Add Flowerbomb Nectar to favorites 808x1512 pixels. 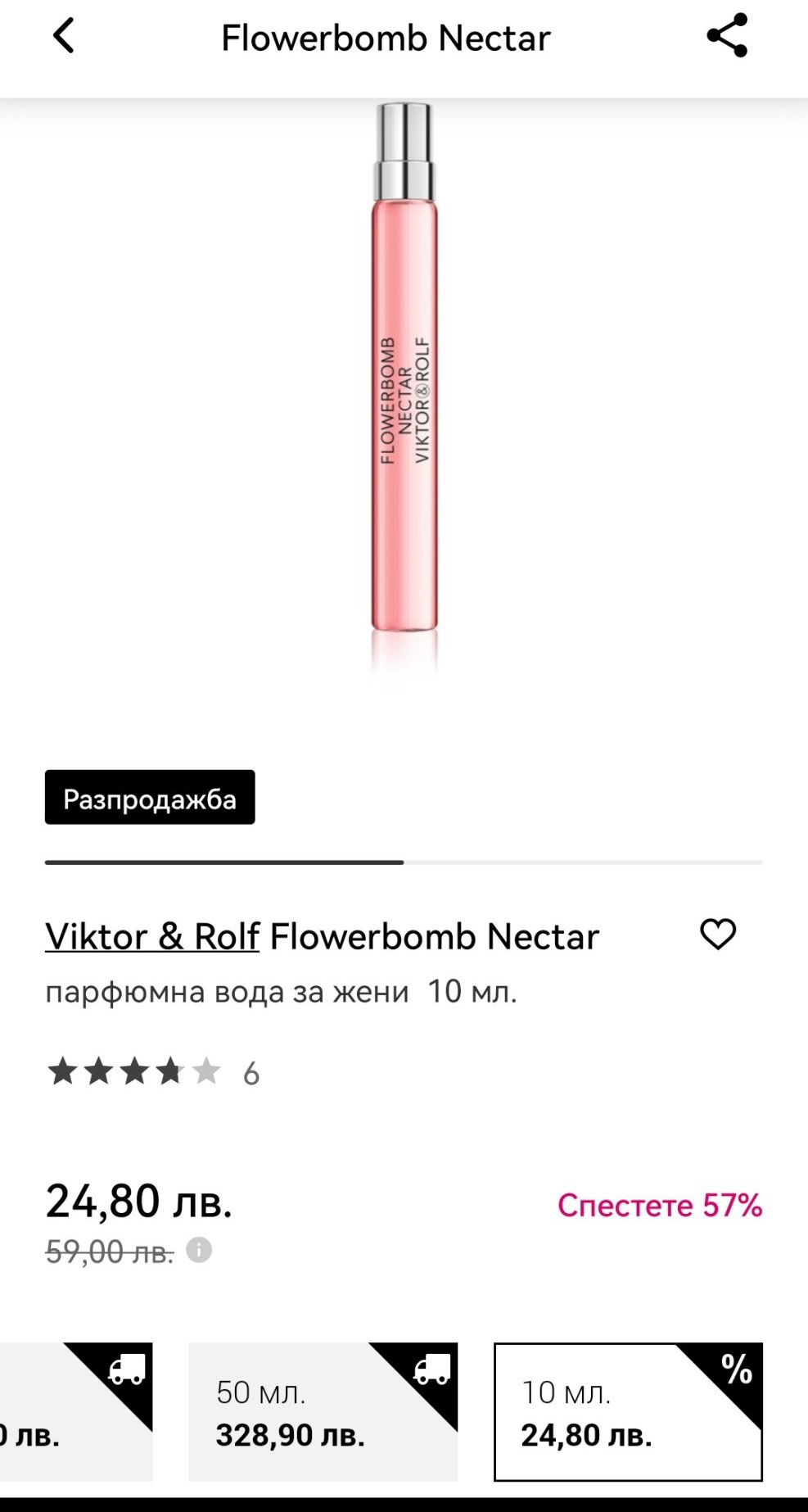tap(718, 935)
